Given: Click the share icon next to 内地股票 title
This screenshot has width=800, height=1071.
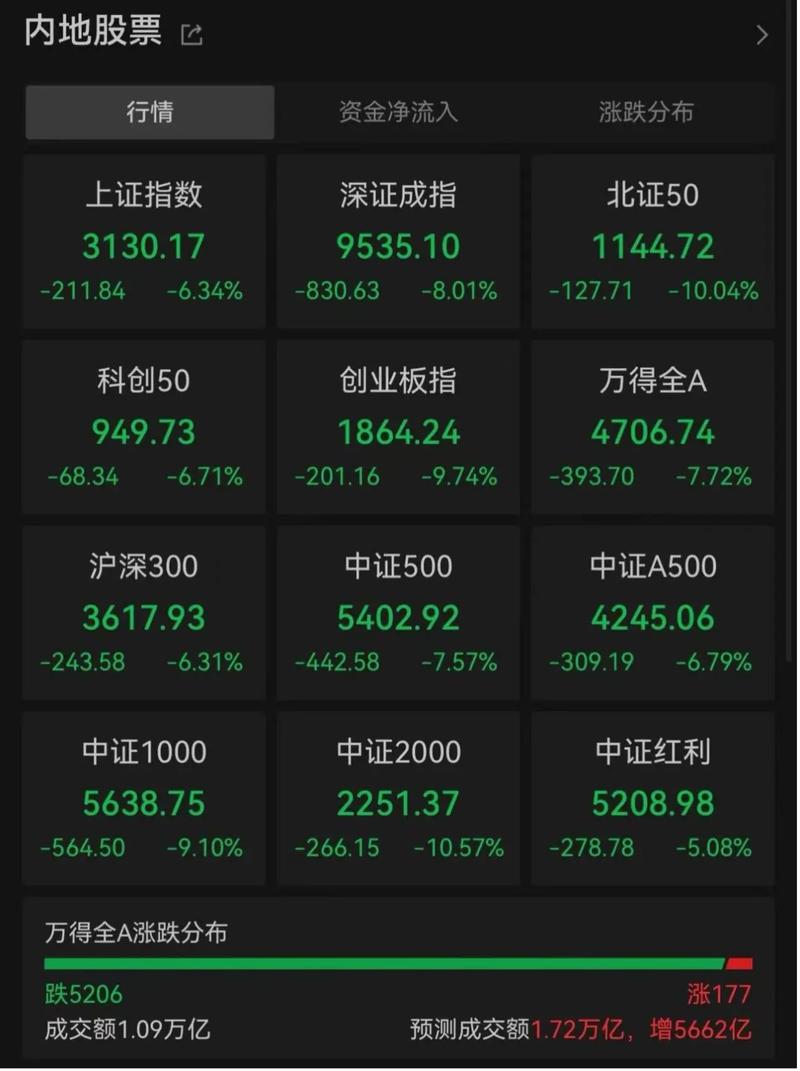Looking at the screenshot, I should (190, 33).
